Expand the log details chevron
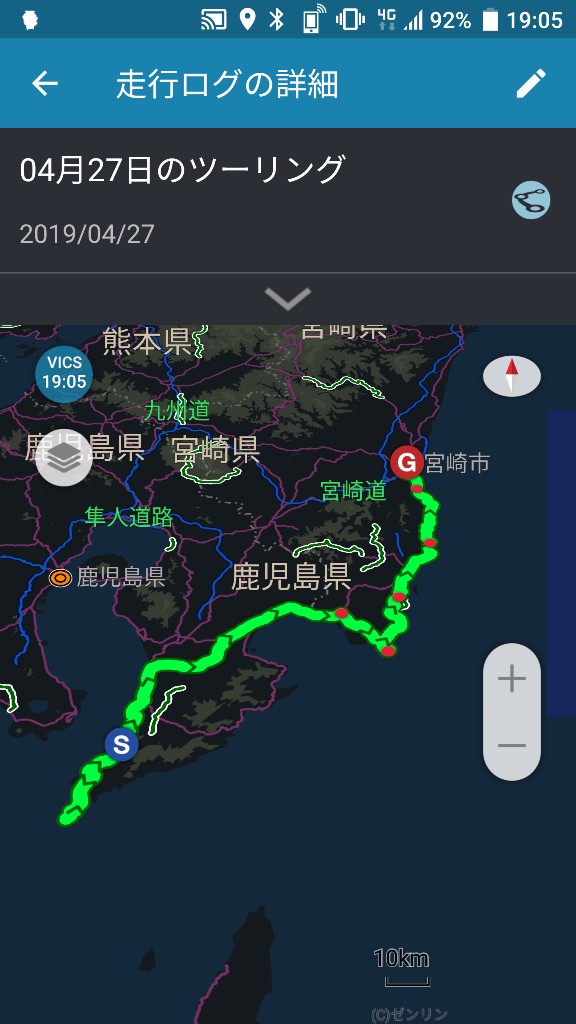Screen dimensions: 576x1024 [x=288, y=299]
